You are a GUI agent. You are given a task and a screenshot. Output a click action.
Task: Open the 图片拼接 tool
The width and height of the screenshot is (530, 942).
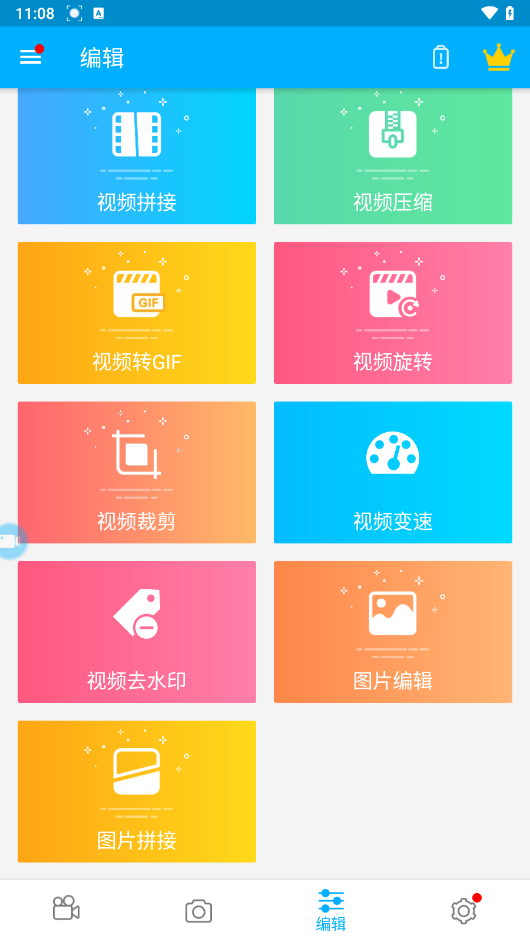137,792
